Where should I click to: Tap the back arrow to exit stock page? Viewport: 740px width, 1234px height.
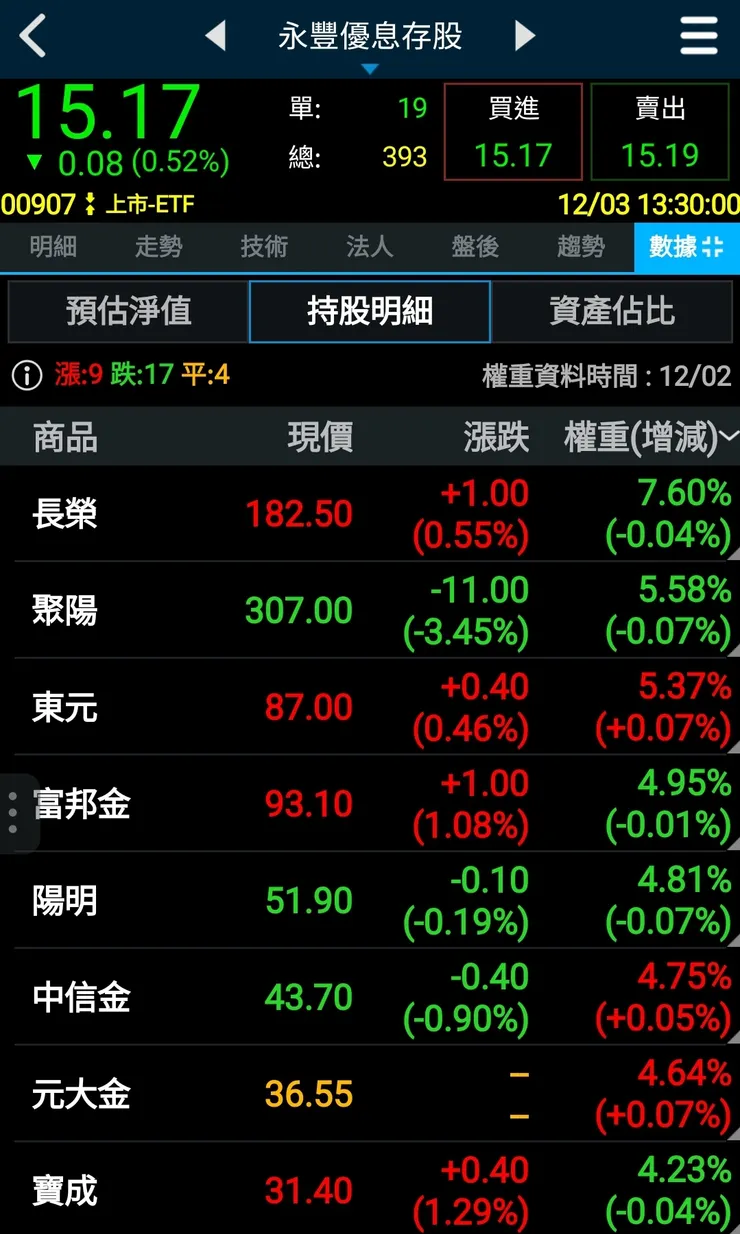click(29, 34)
